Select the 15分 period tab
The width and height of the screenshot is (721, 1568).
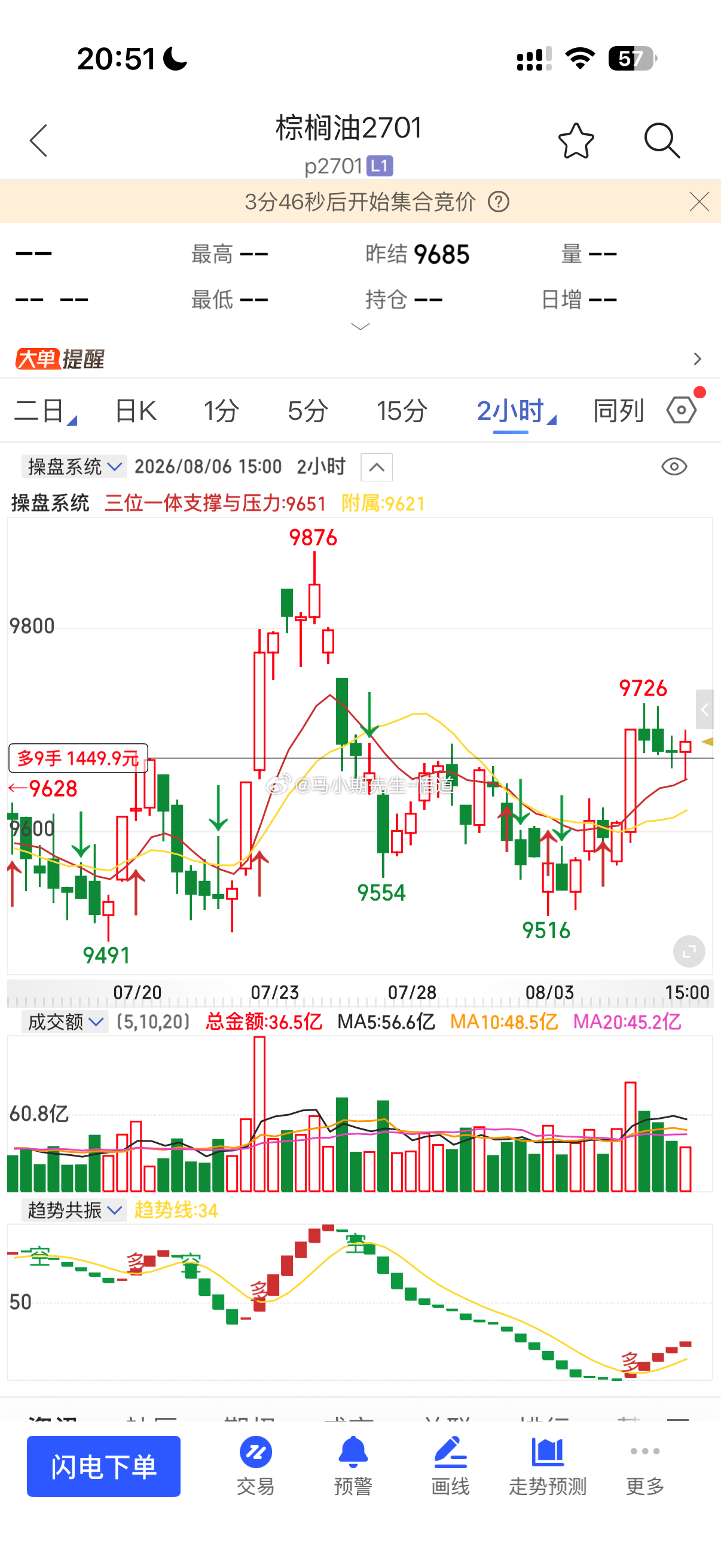coord(402,411)
